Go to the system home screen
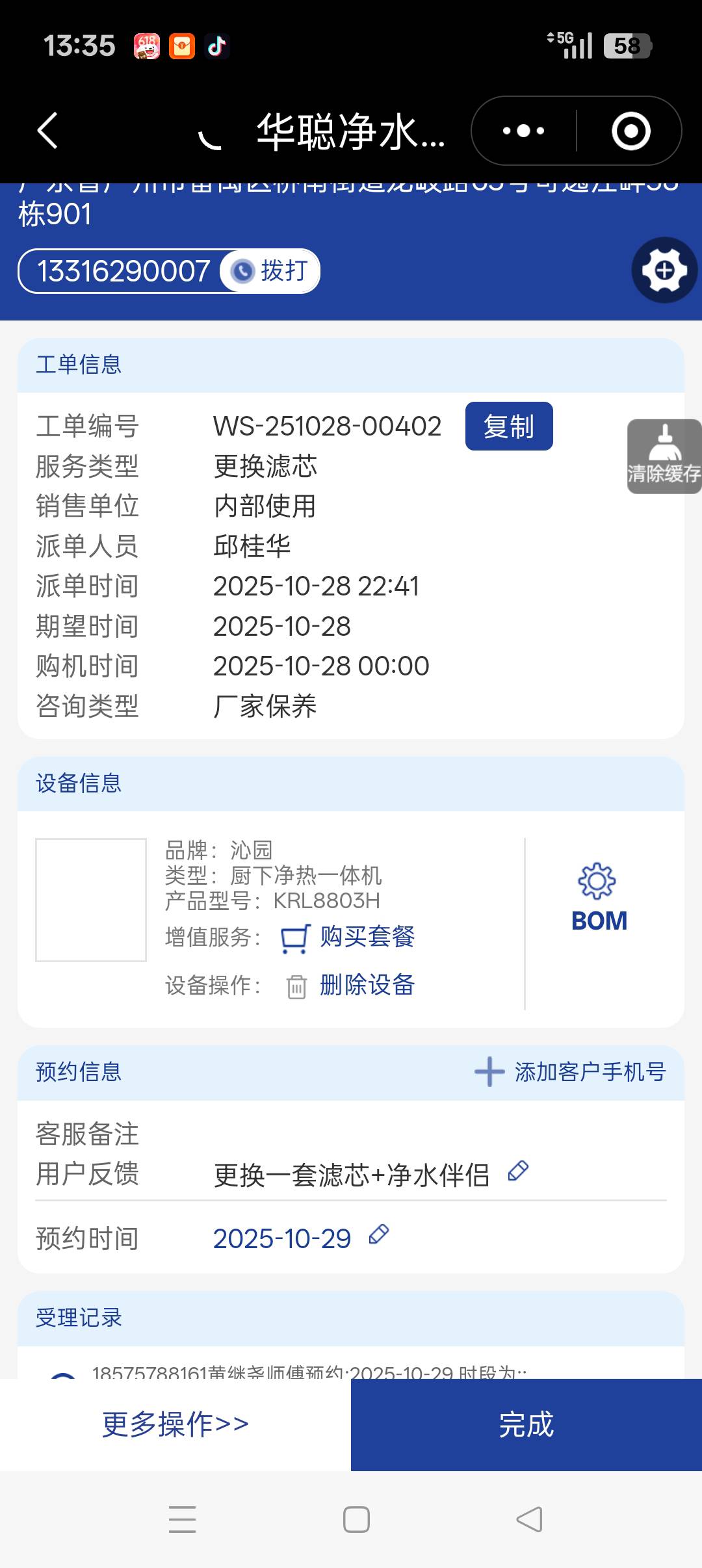702x1568 pixels. coord(356,1519)
